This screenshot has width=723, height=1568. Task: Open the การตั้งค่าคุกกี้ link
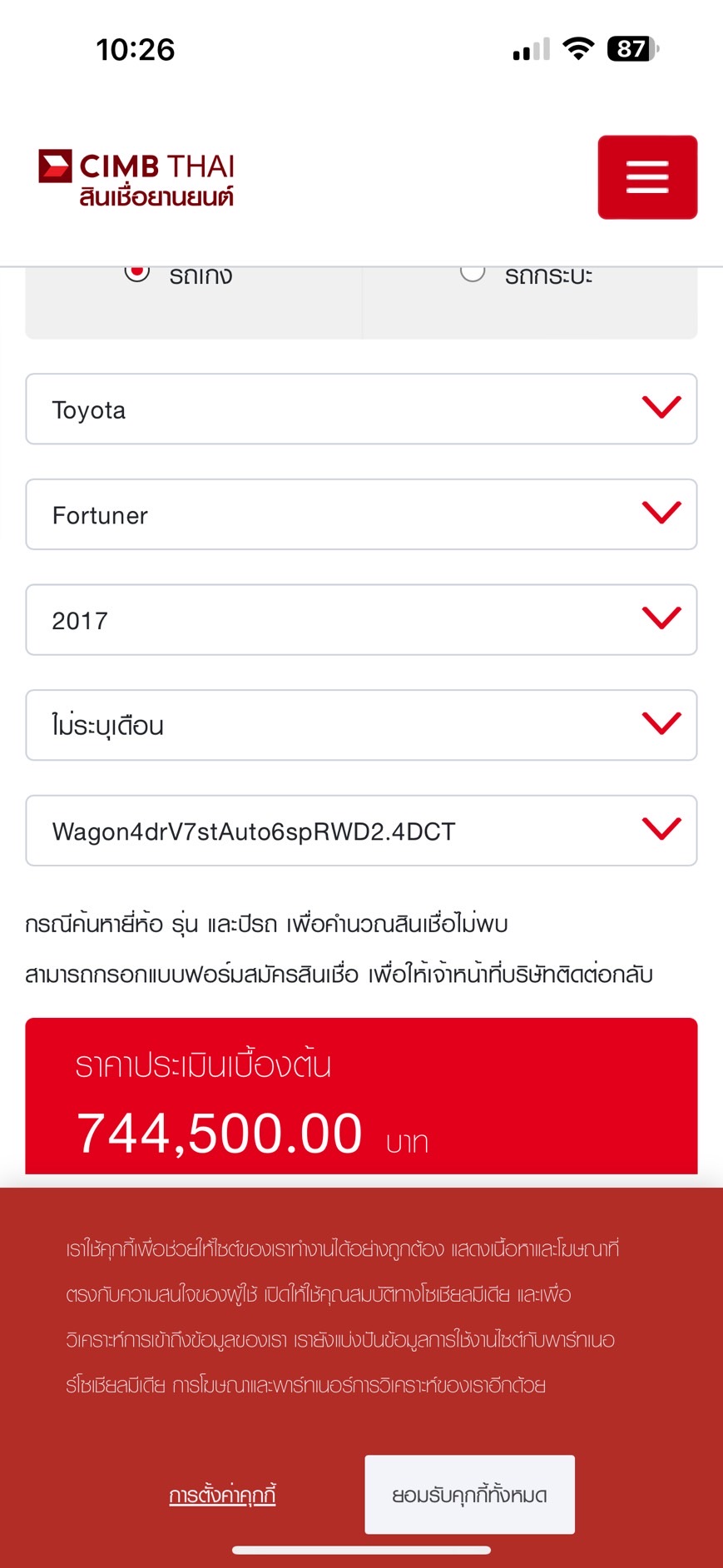tap(222, 1496)
